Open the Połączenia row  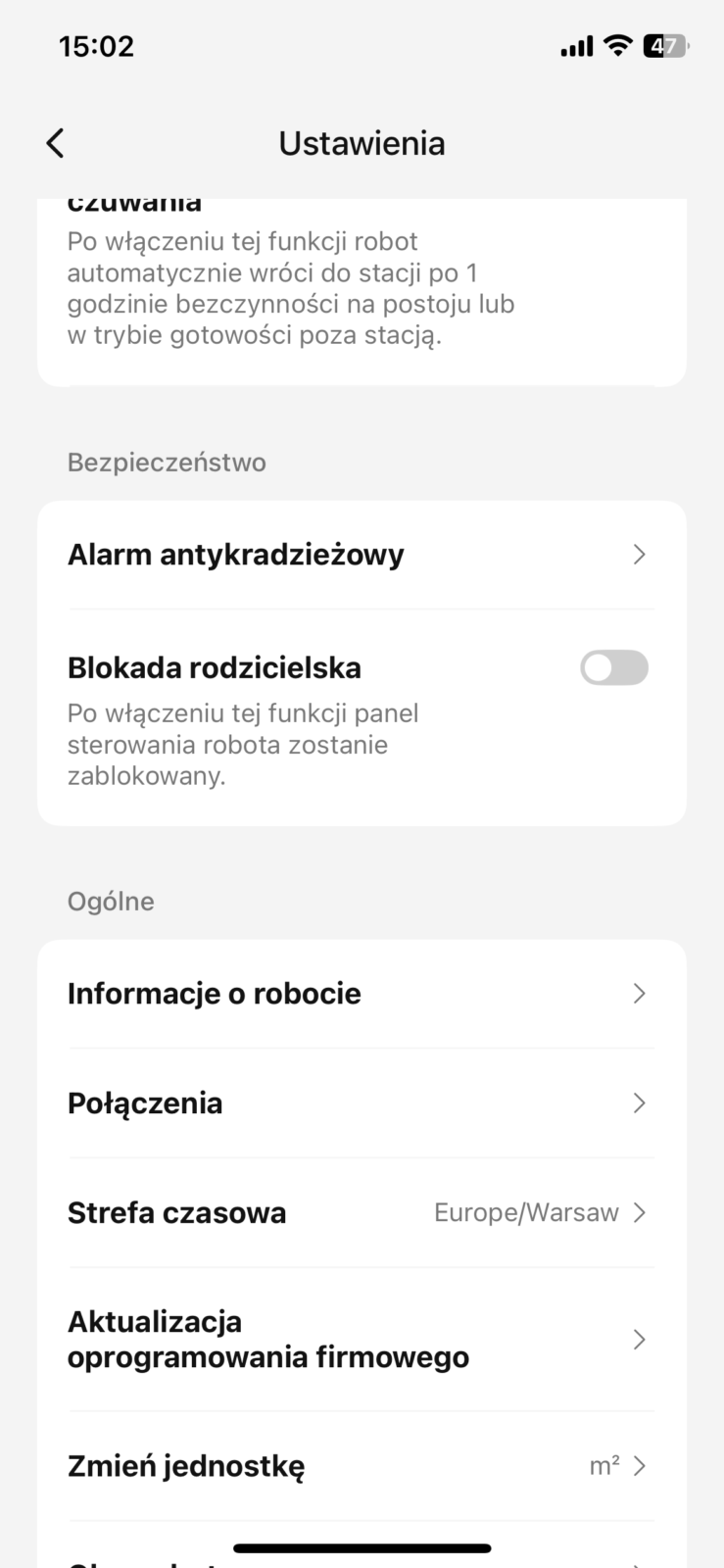point(362,1103)
